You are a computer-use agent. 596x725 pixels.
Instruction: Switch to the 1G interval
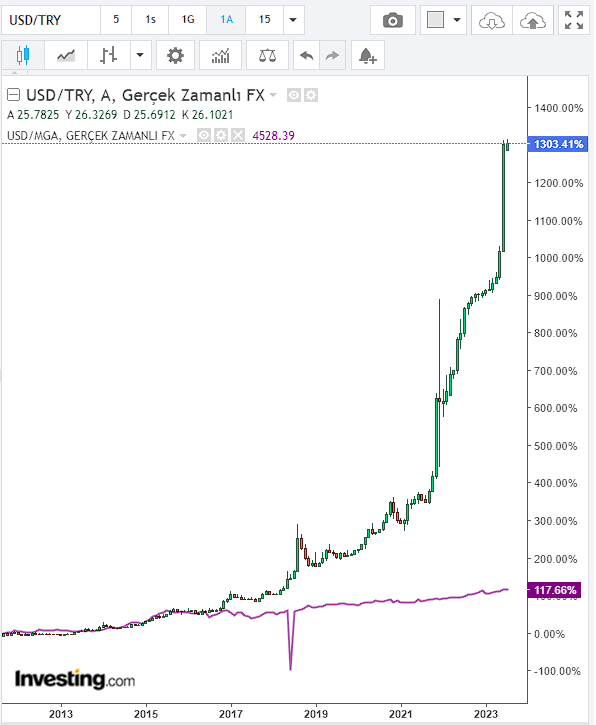(x=188, y=20)
